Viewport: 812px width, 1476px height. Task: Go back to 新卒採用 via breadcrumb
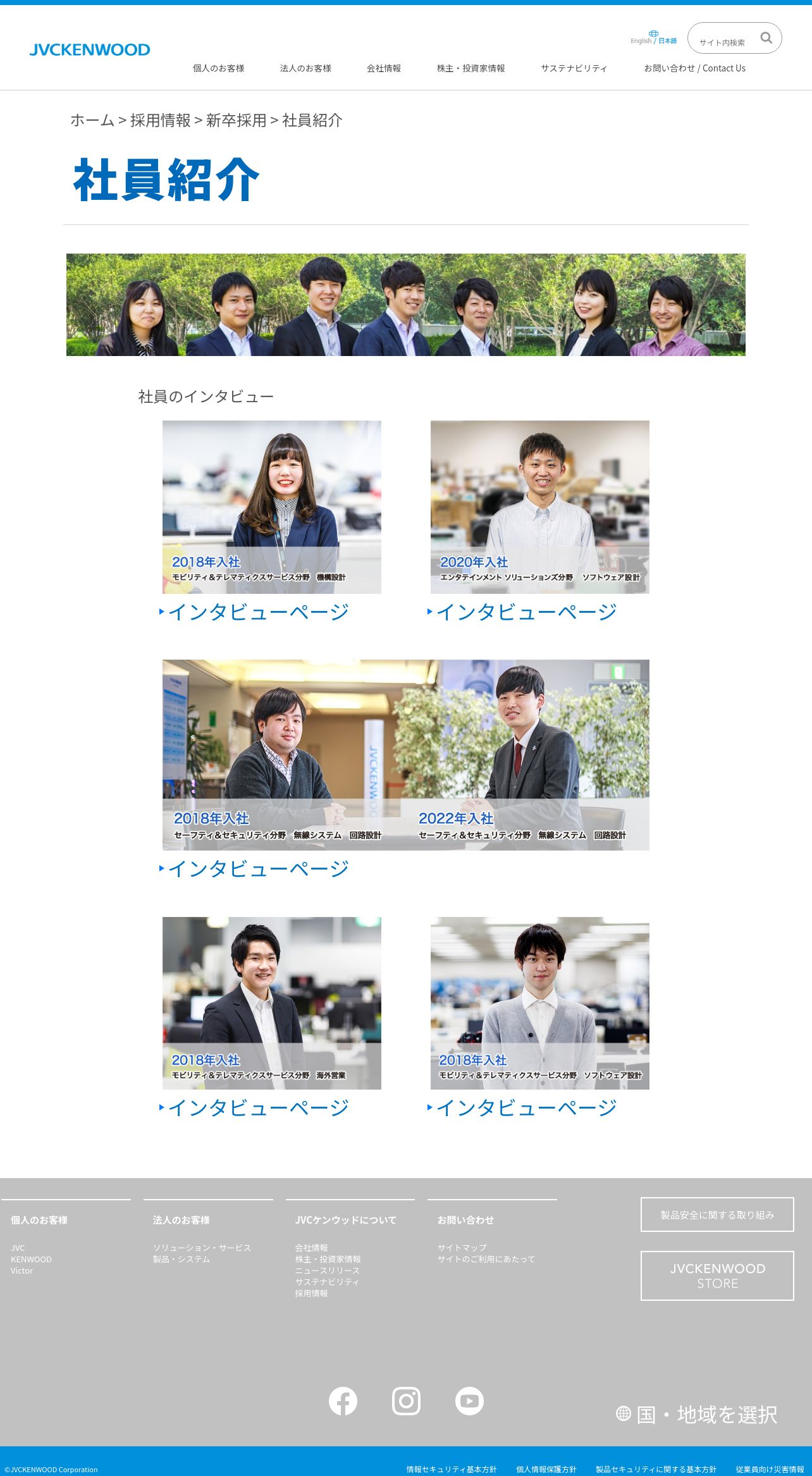[x=236, y=120]
